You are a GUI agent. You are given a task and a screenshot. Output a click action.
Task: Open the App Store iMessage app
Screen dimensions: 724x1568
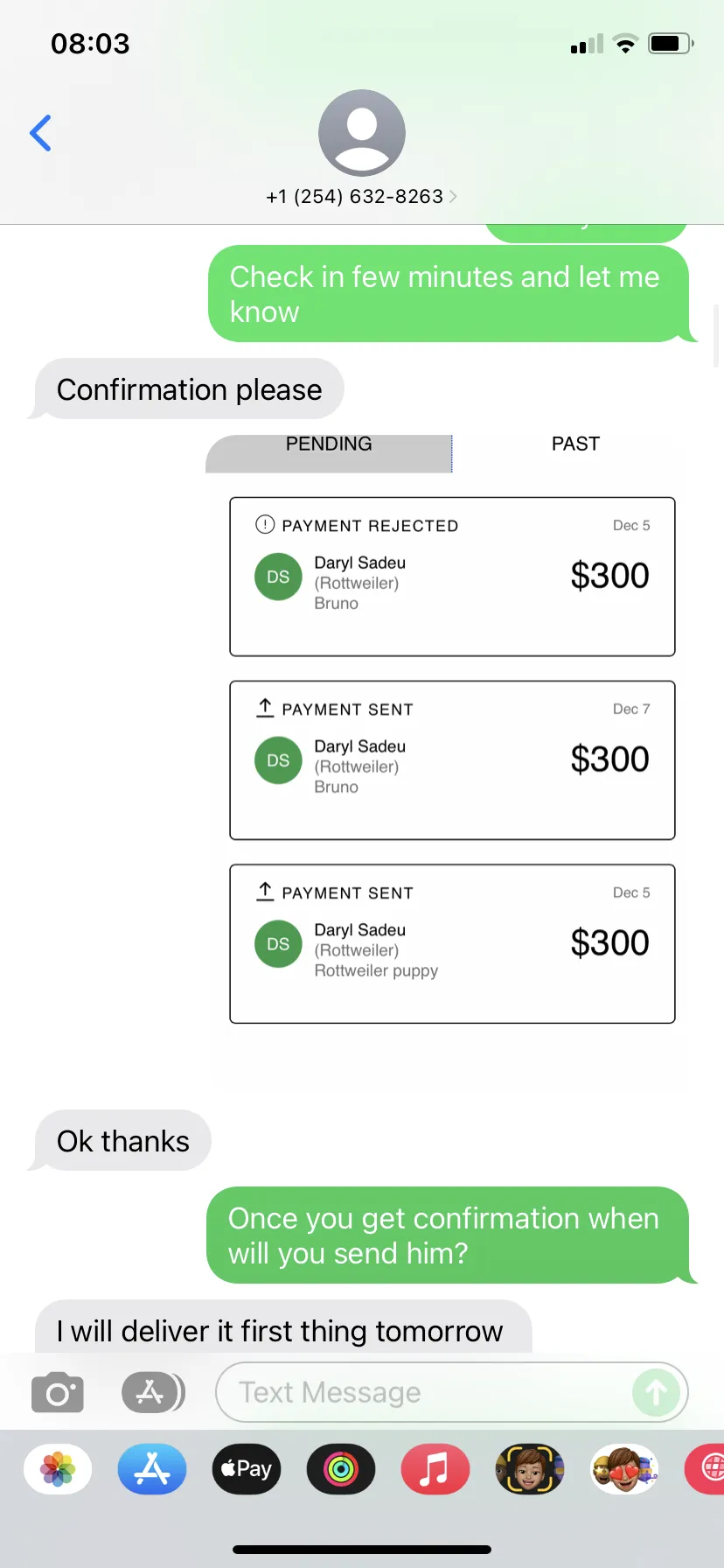click(x=152, y=1469)
